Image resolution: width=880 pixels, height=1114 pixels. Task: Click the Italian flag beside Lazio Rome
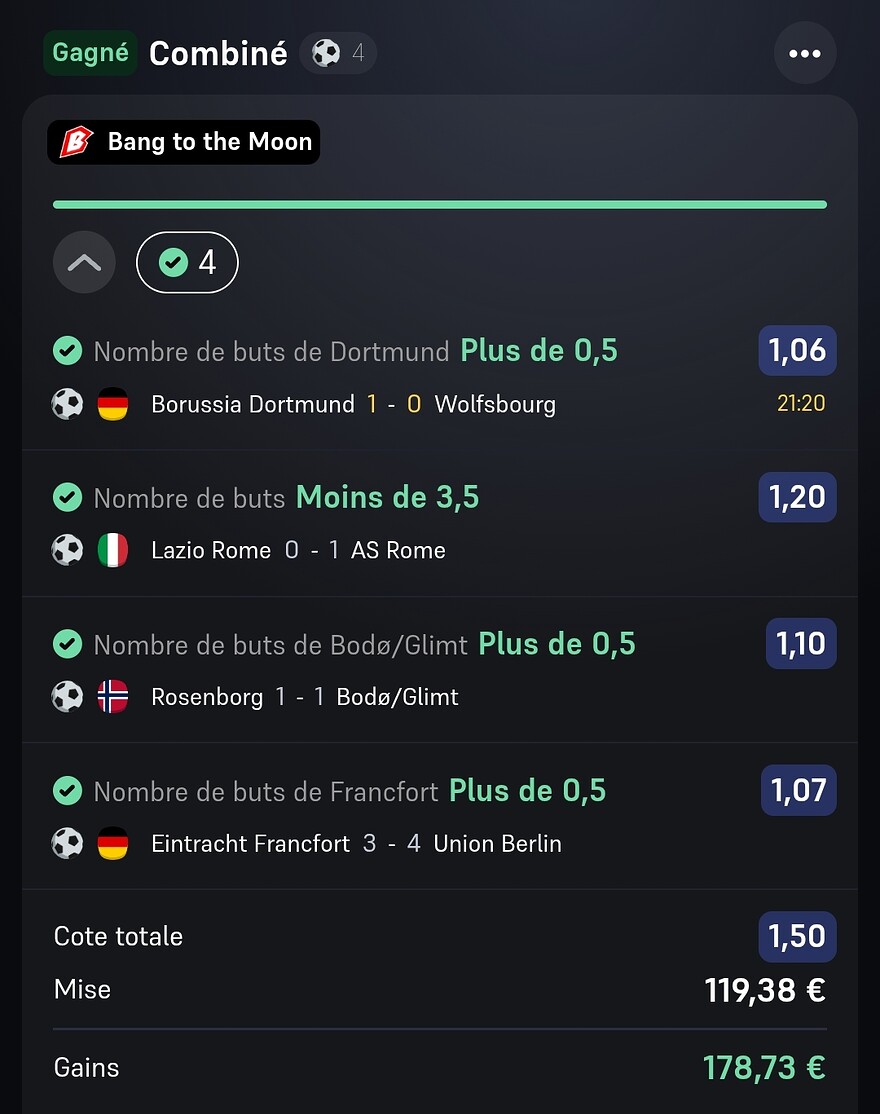pos(113,550)
